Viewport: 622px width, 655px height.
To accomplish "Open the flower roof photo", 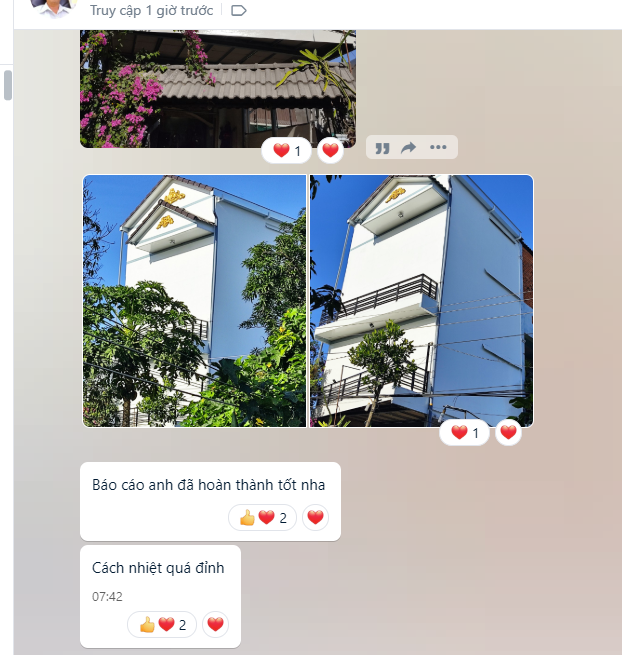I will 217,85.
